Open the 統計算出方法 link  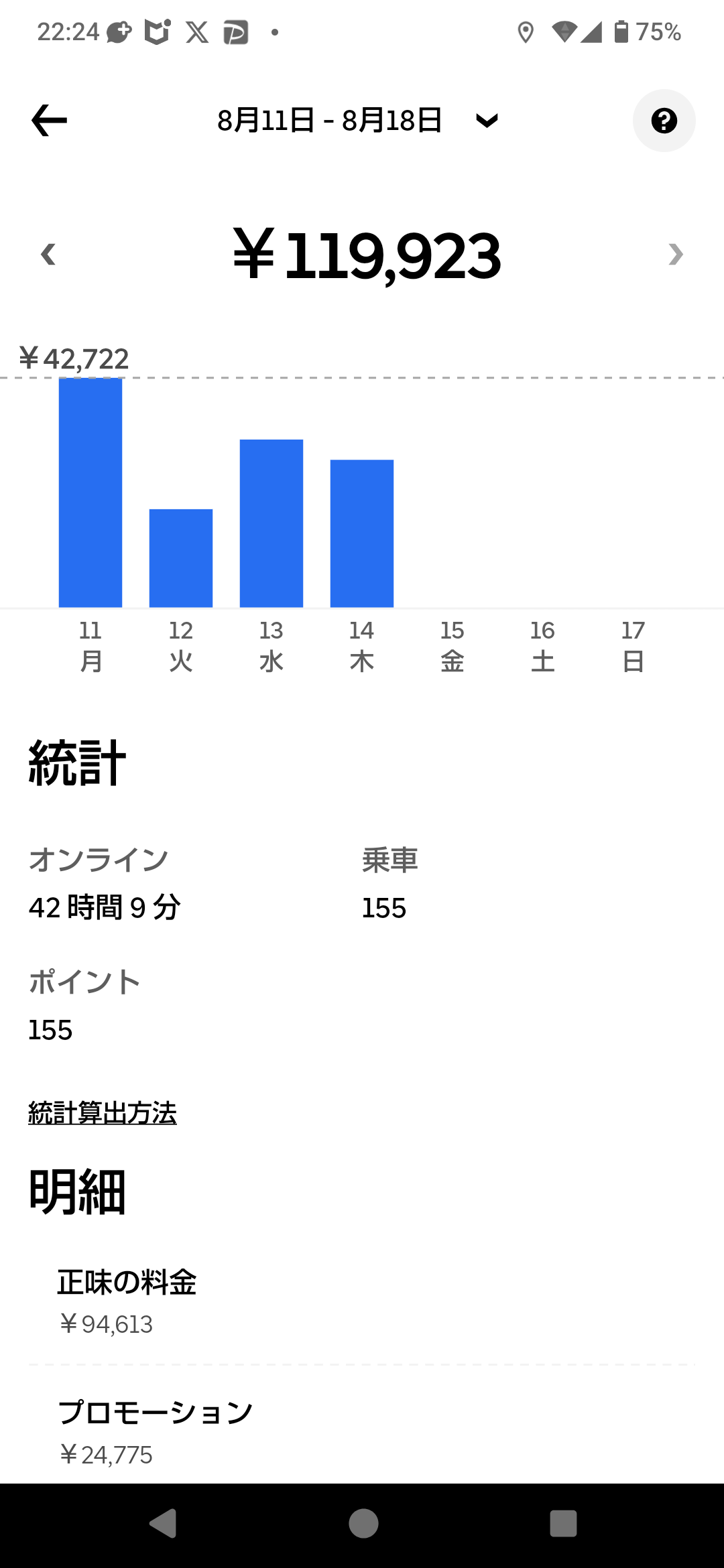(x=103, y=1113)
